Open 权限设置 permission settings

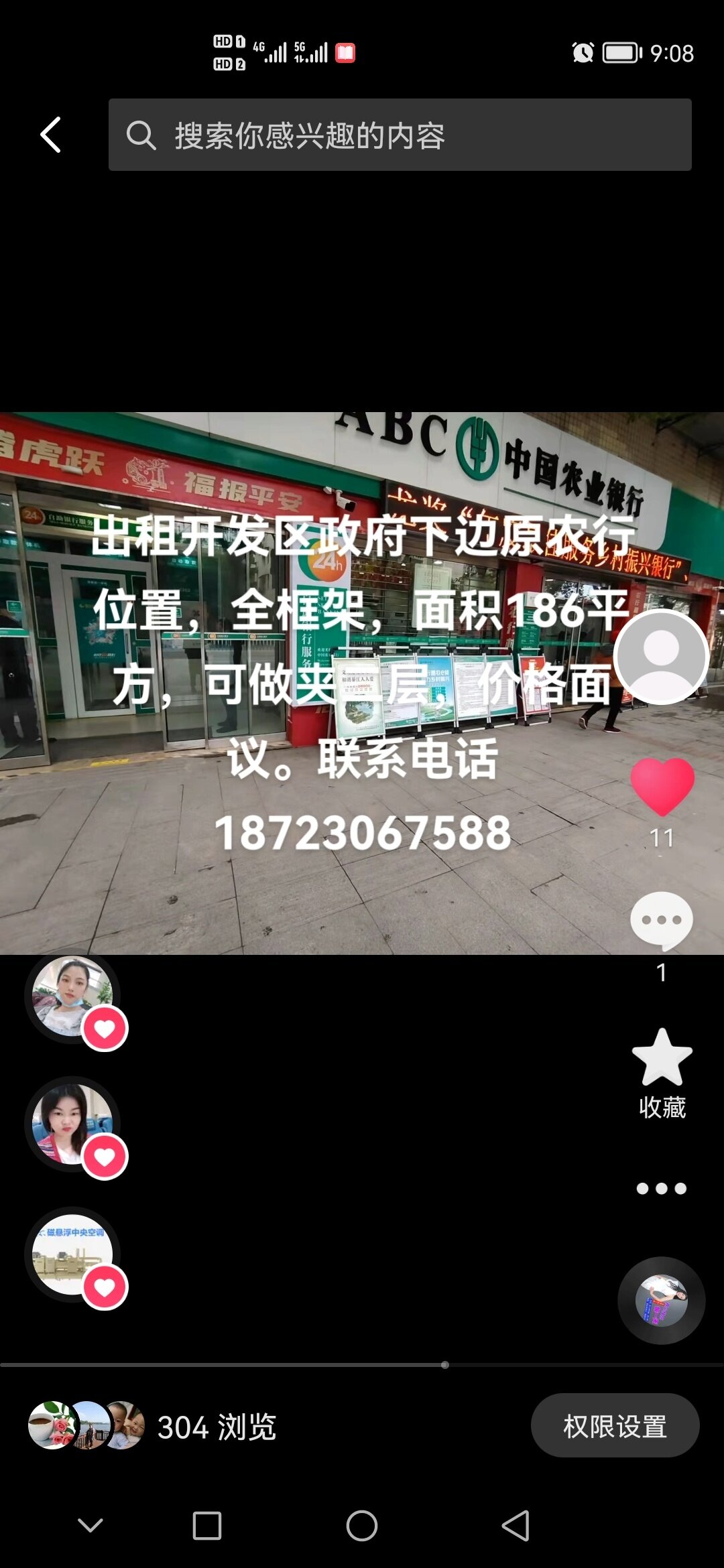click(615, 1425)
